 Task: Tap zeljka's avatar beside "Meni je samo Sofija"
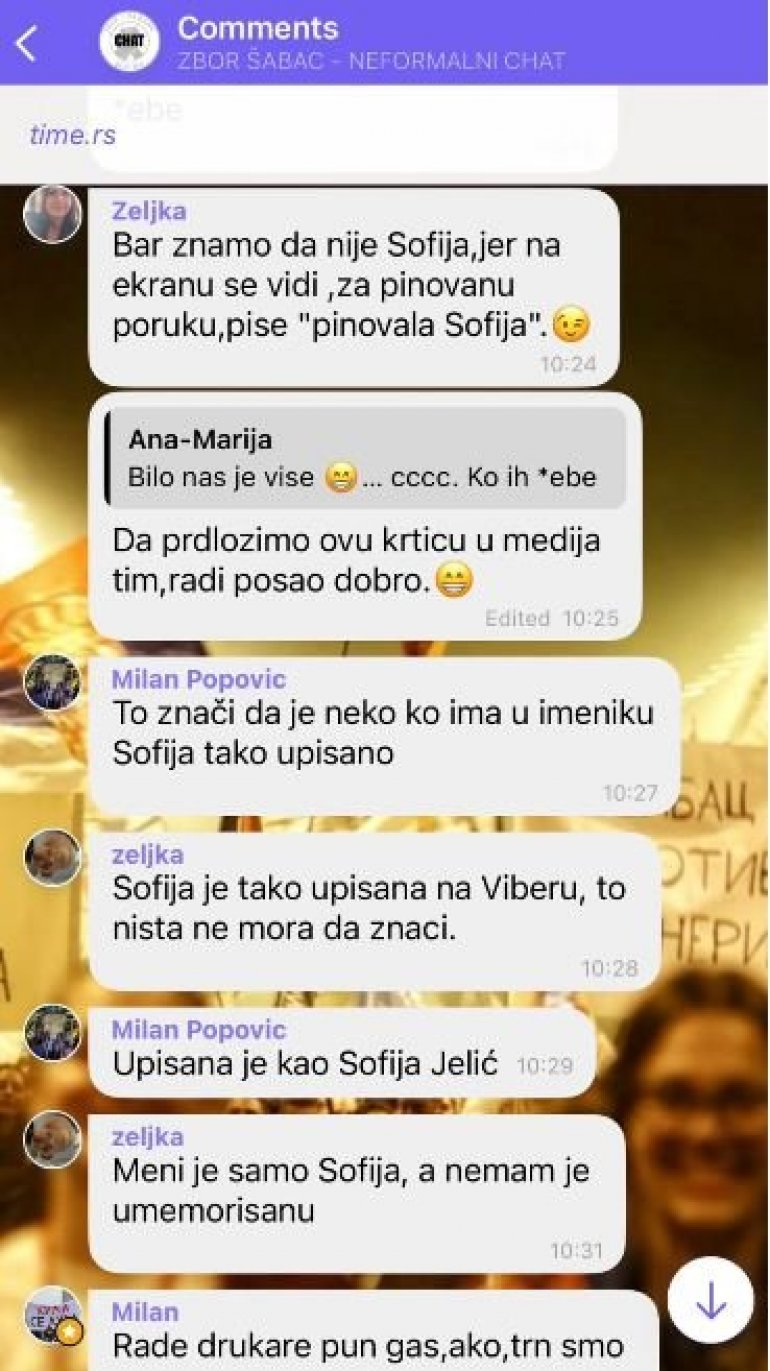52,1139
